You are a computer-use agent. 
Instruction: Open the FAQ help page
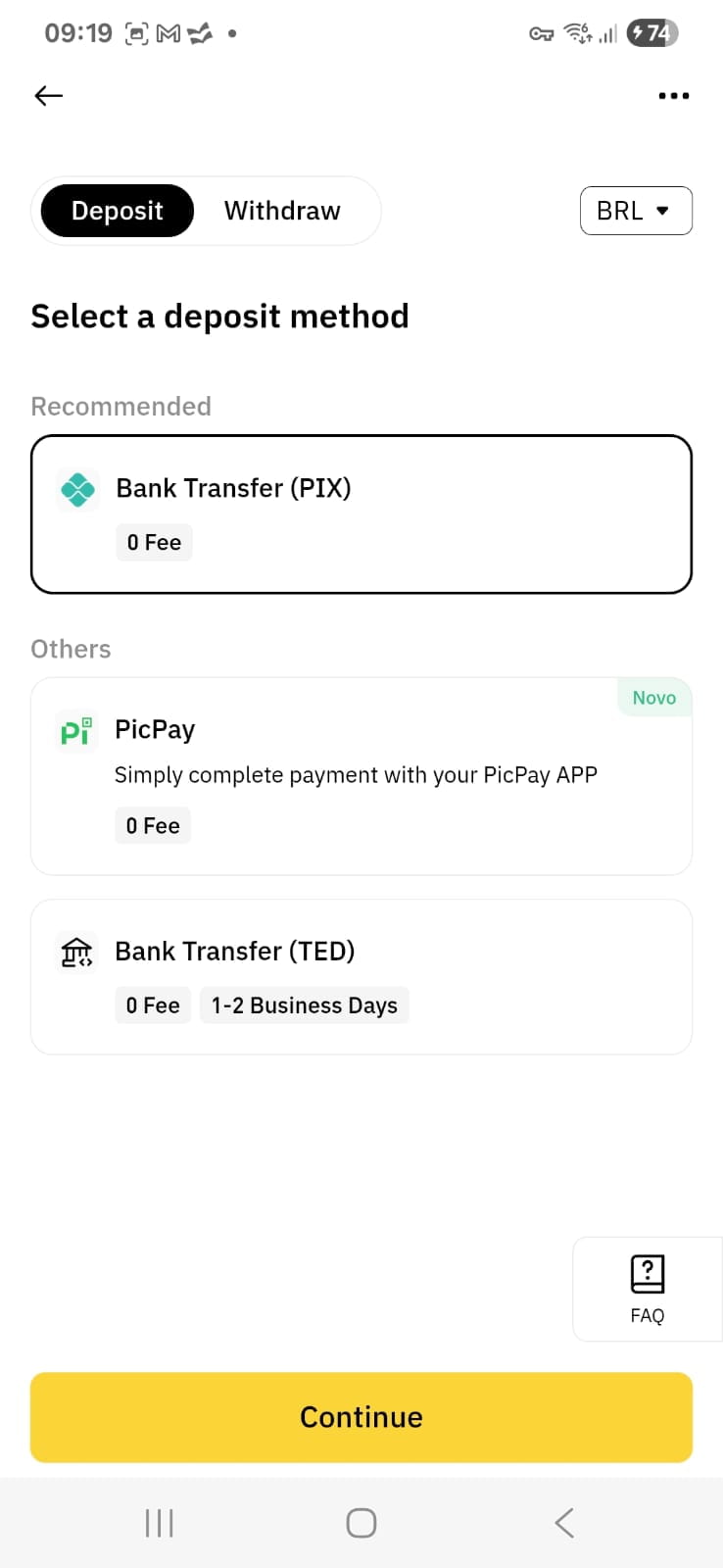point(647,1289)
